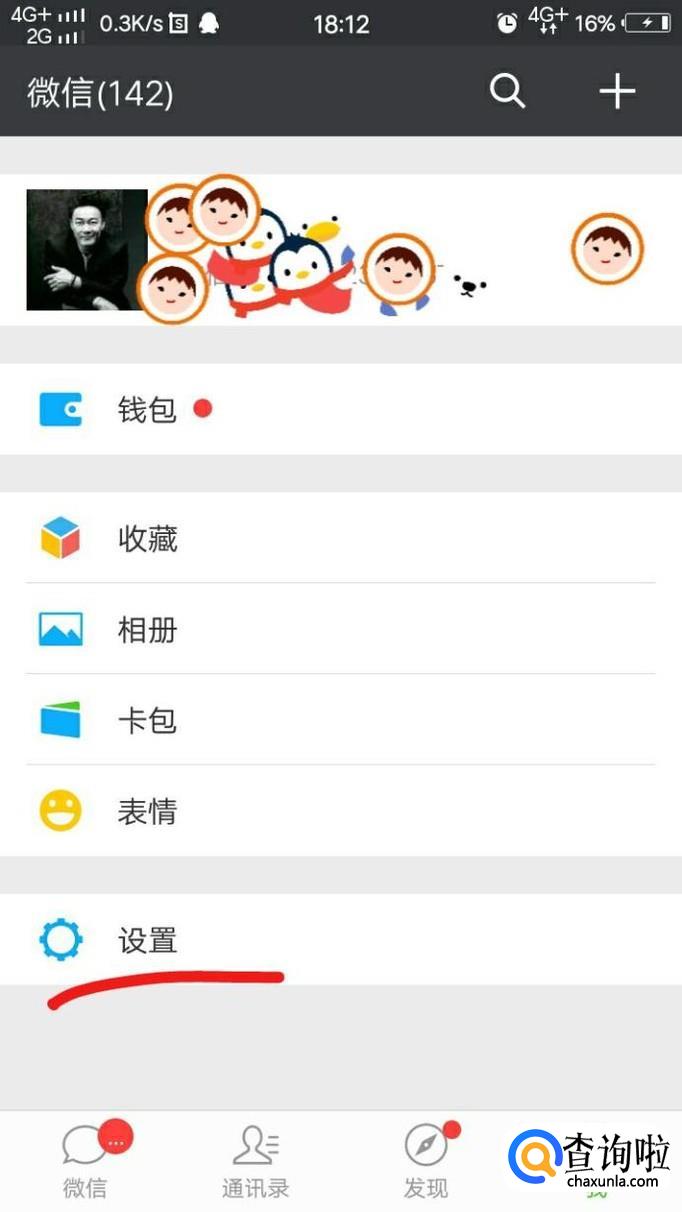Open the search magnifier icon

507,92
